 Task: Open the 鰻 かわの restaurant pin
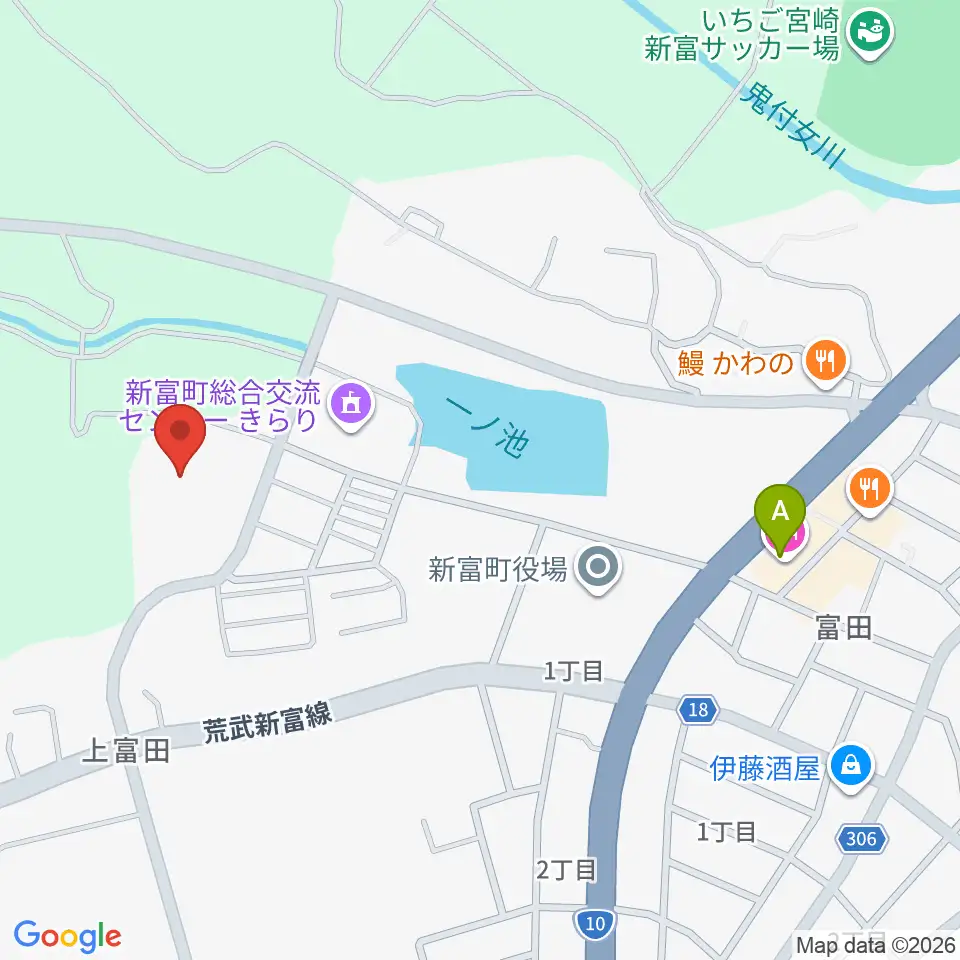826,364
